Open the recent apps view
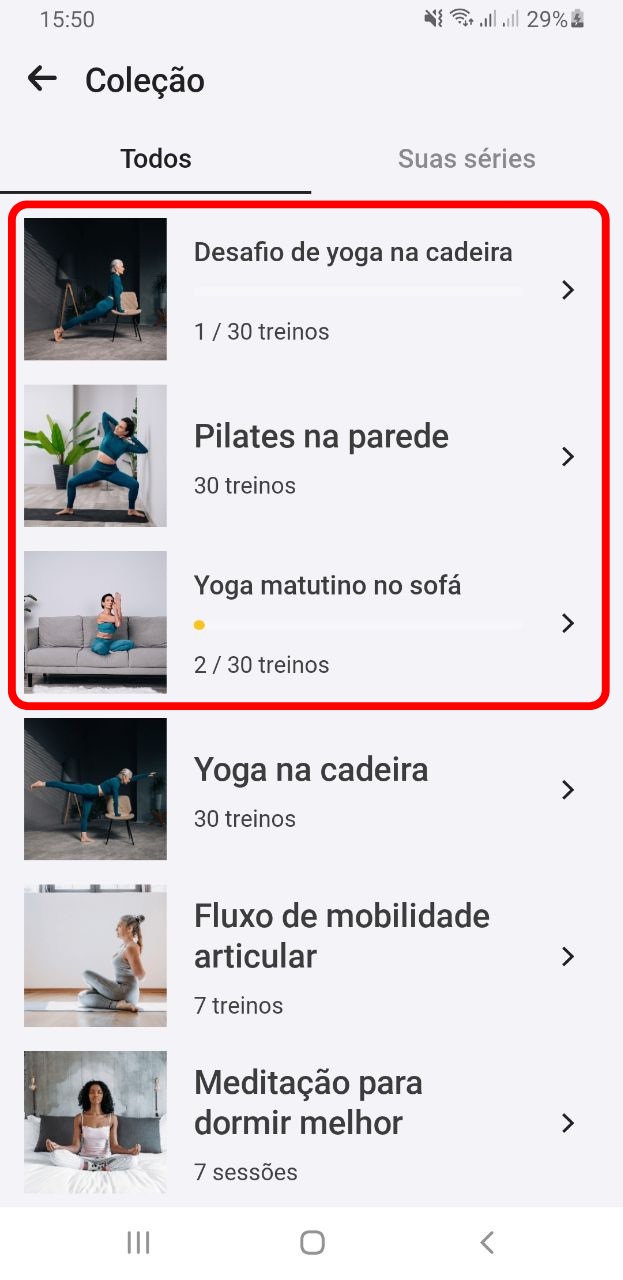Image resolution: width=623 pixels, height=1280 pixels. (138, 1242)
